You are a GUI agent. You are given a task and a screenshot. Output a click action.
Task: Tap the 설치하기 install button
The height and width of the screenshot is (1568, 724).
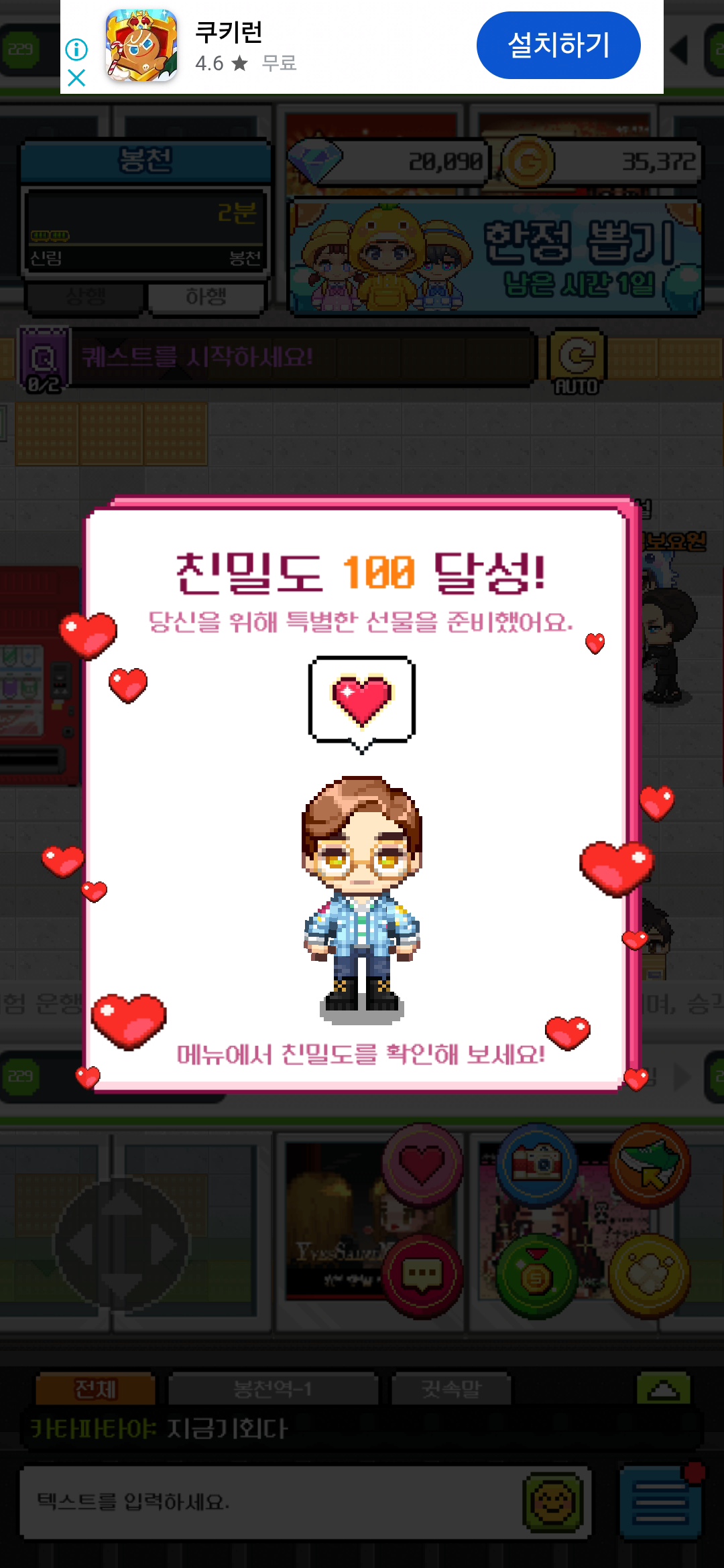coord(558,45)
